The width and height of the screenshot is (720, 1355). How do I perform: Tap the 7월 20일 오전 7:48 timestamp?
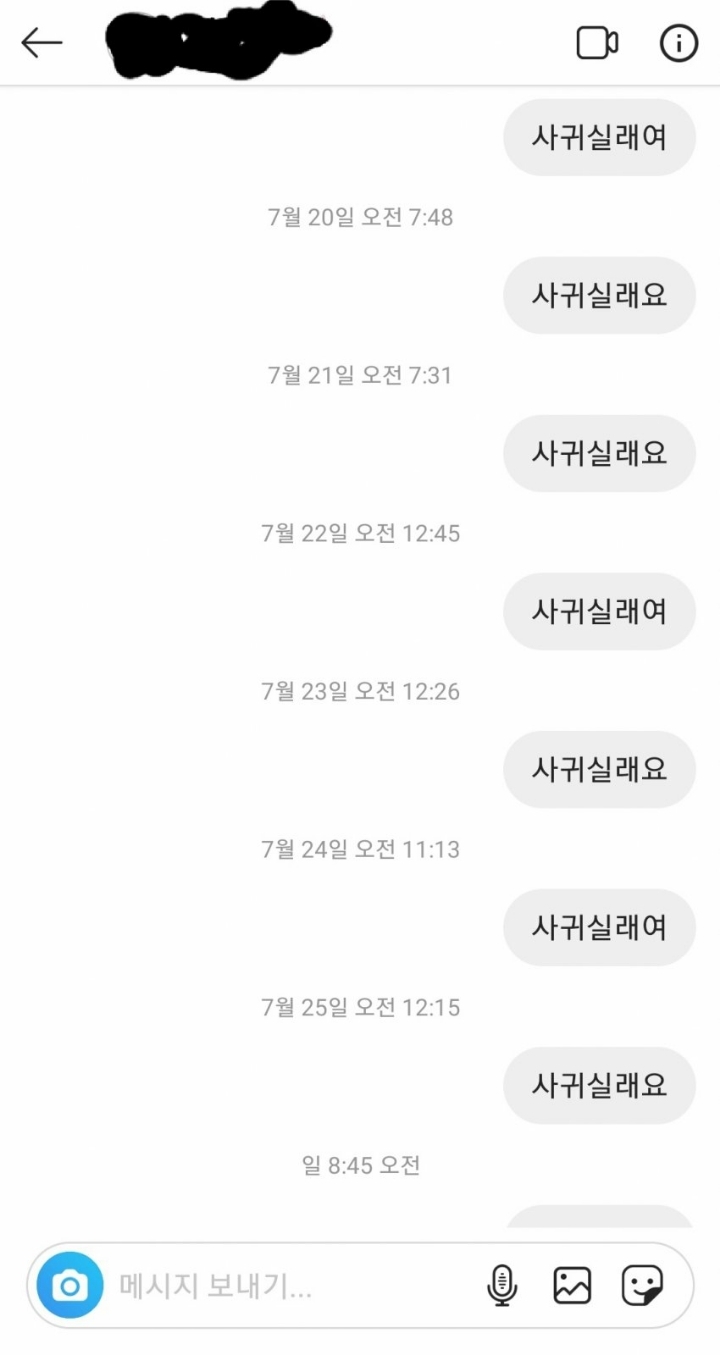coord(364,218)
